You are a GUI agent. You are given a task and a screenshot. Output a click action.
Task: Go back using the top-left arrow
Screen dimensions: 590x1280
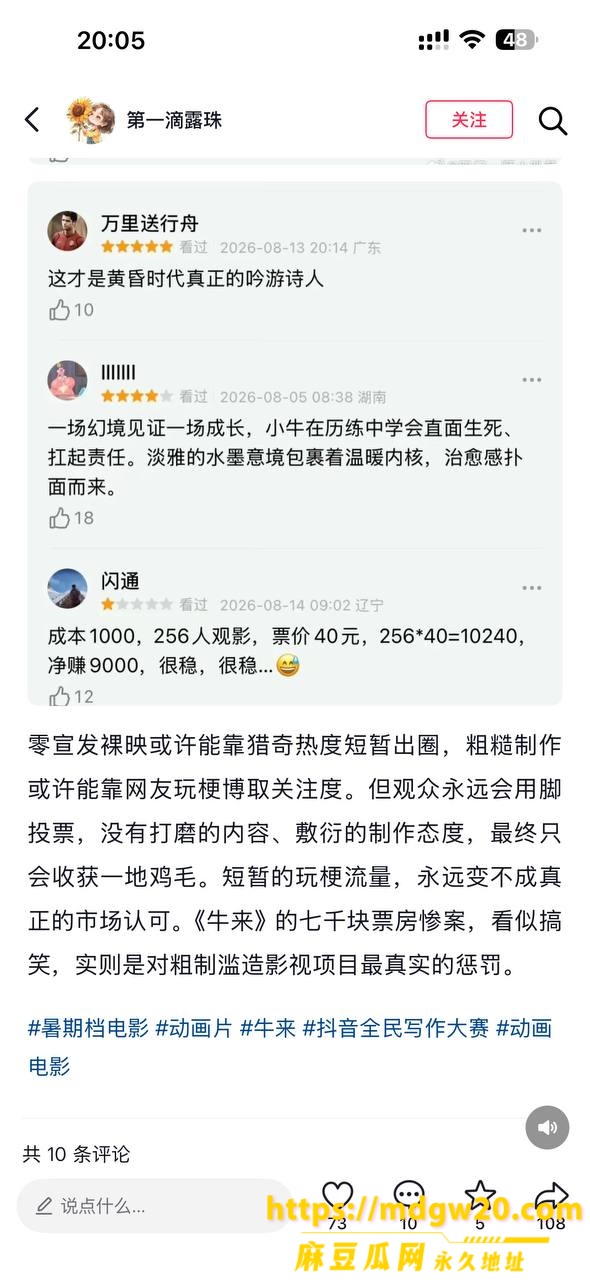pyautogui.click(x=32, y=120)
